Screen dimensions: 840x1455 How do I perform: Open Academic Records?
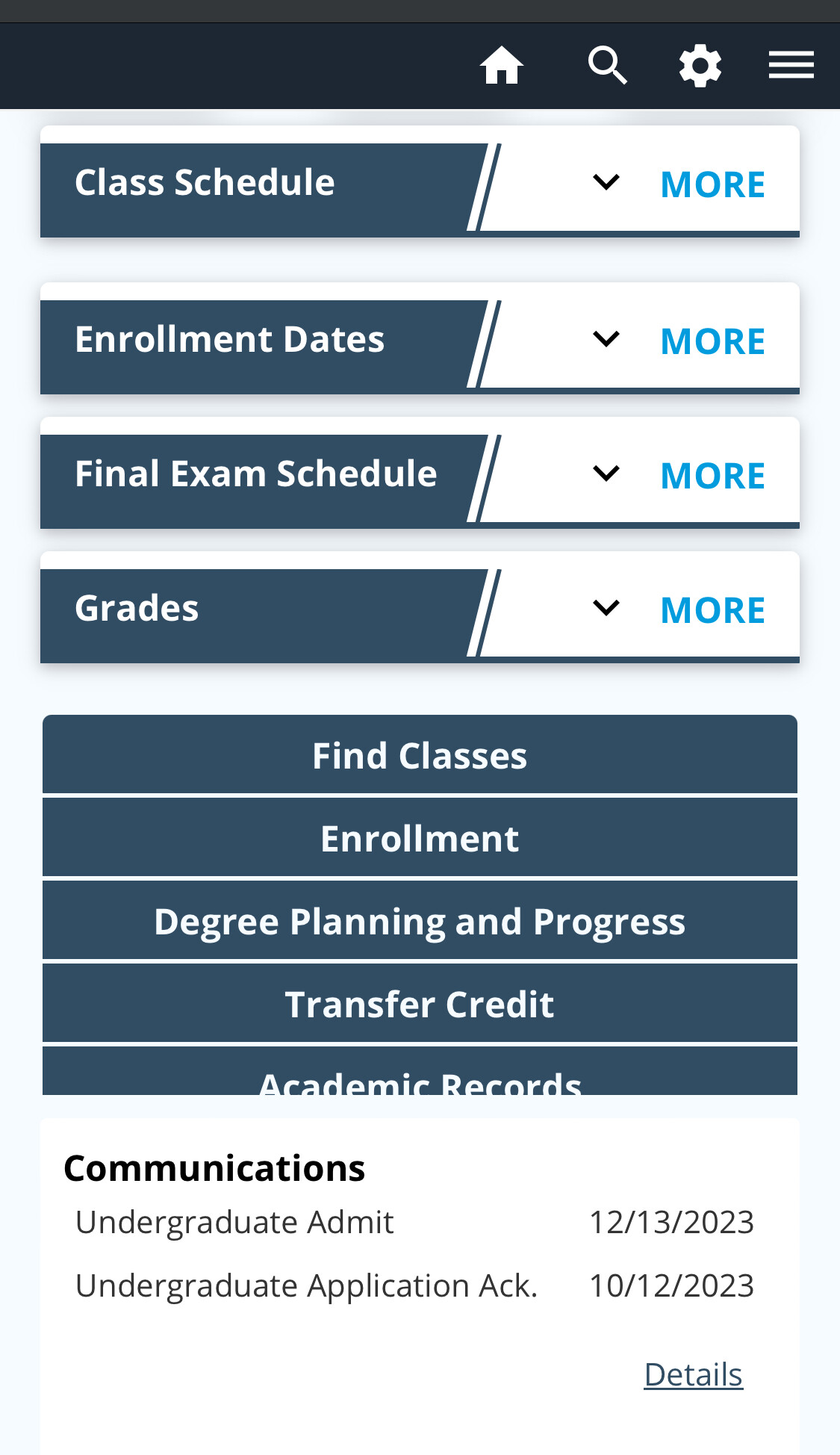tap(420, 1076)
